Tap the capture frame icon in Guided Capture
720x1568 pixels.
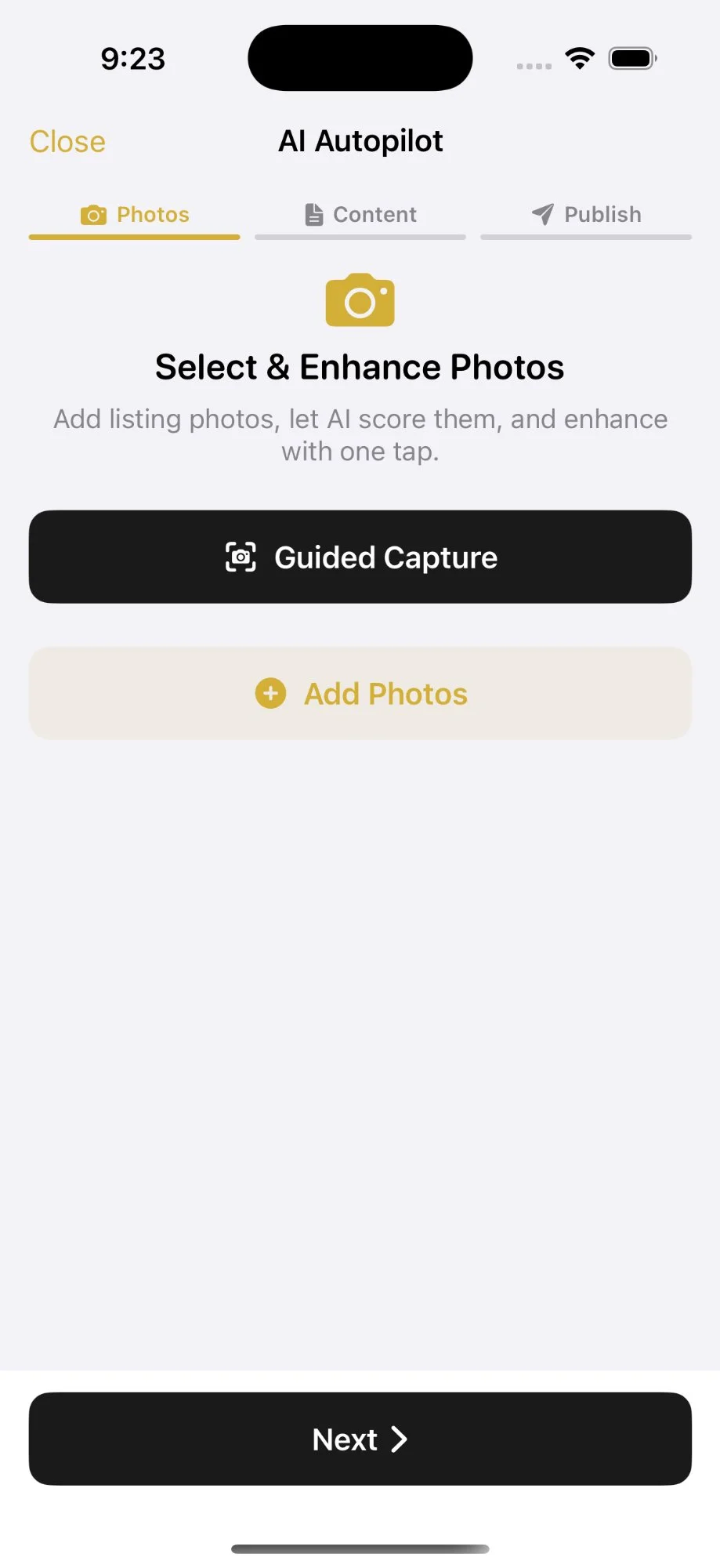tap(240, 557)
